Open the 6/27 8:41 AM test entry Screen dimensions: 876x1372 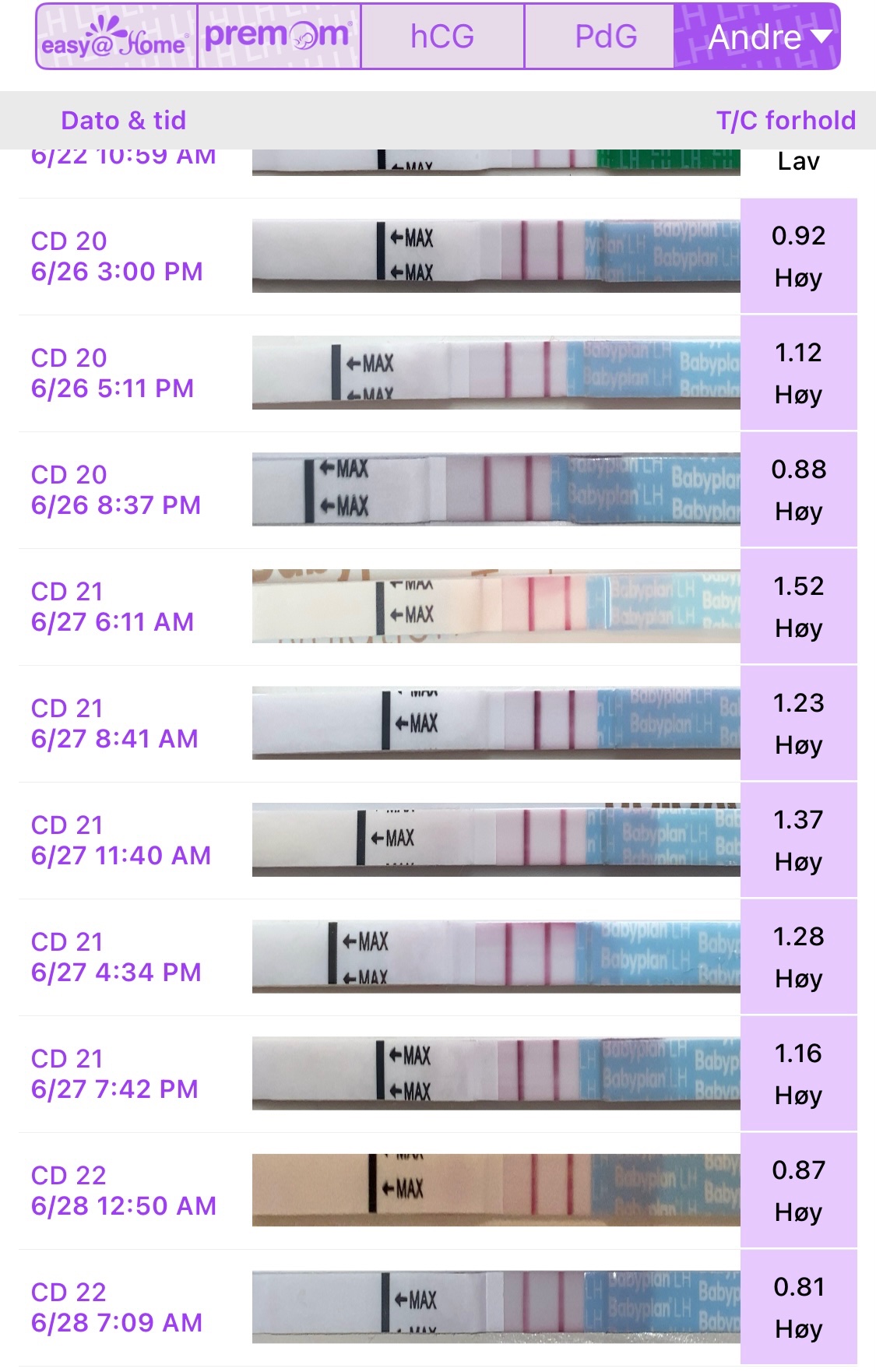click(436, 723)
